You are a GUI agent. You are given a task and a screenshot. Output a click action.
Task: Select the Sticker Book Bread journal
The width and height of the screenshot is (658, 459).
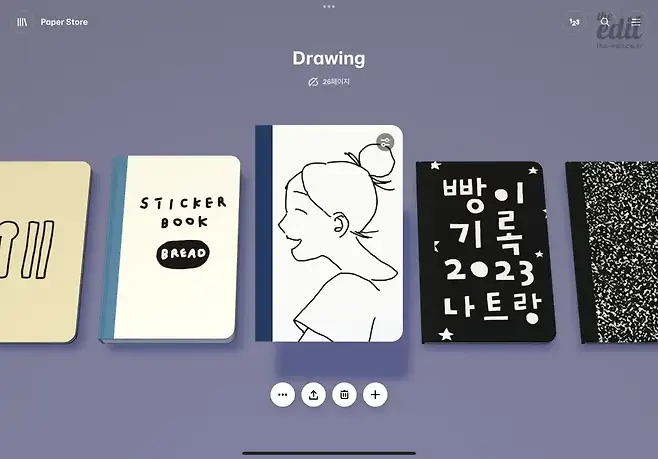(175, 248)
